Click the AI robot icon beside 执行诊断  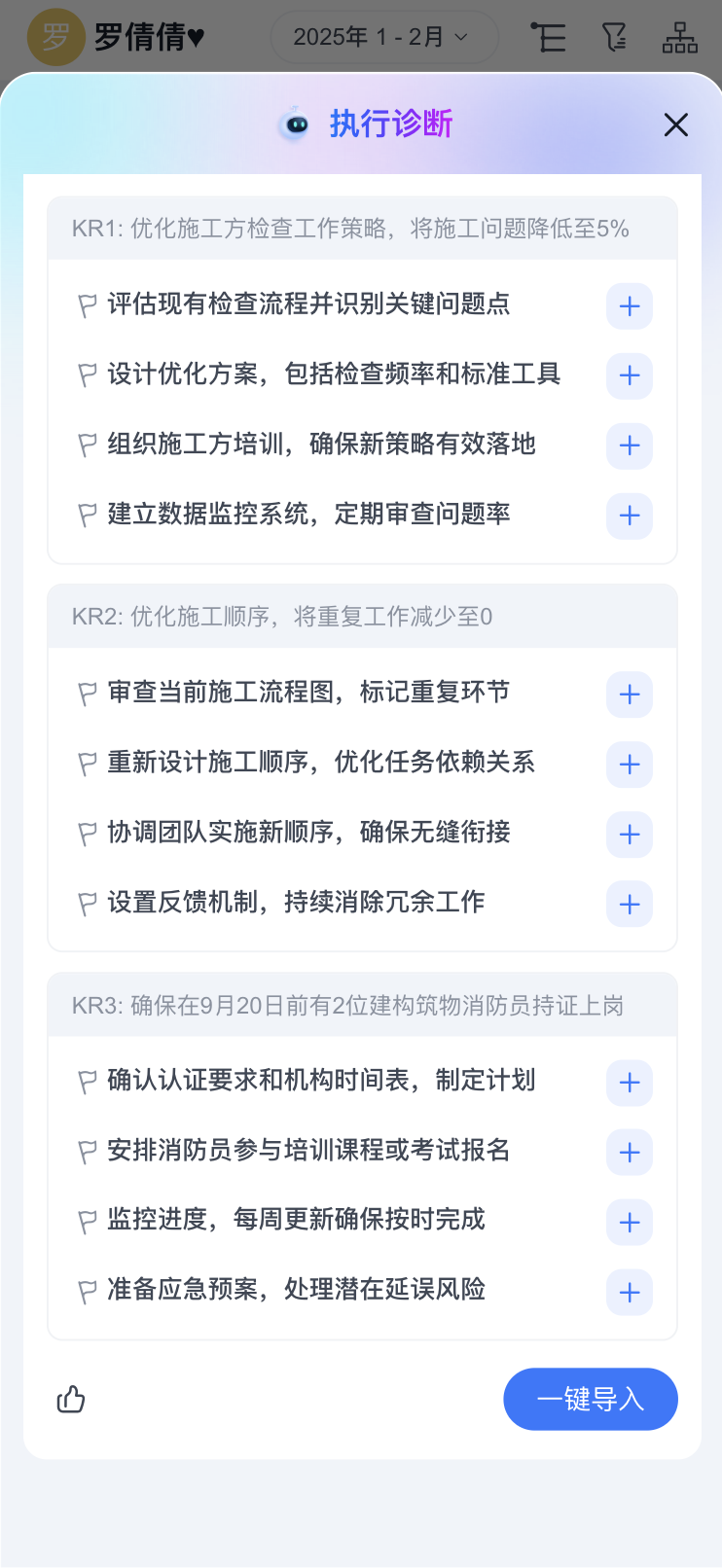click(x=293, y=125)
